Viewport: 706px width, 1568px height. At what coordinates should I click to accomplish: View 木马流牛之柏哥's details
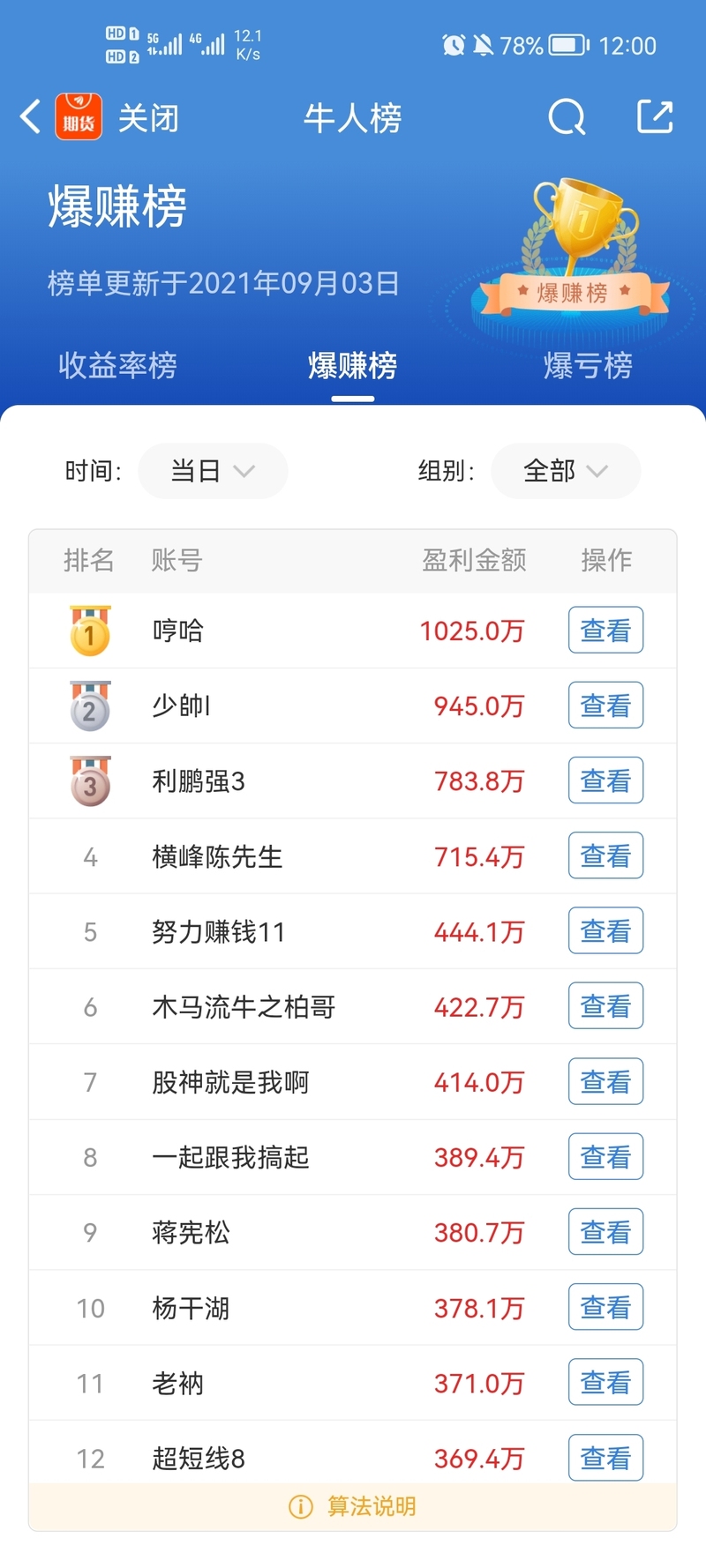[605, 1006]
